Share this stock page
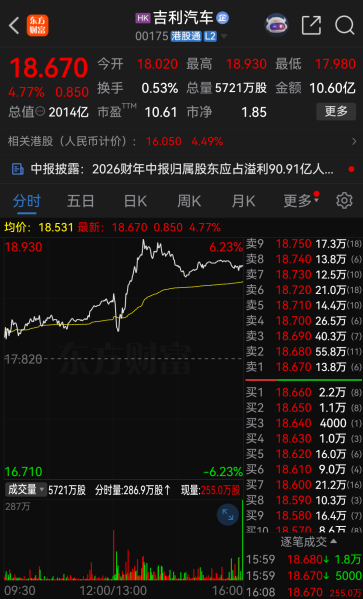363x599 pixels. coord(311,26)
